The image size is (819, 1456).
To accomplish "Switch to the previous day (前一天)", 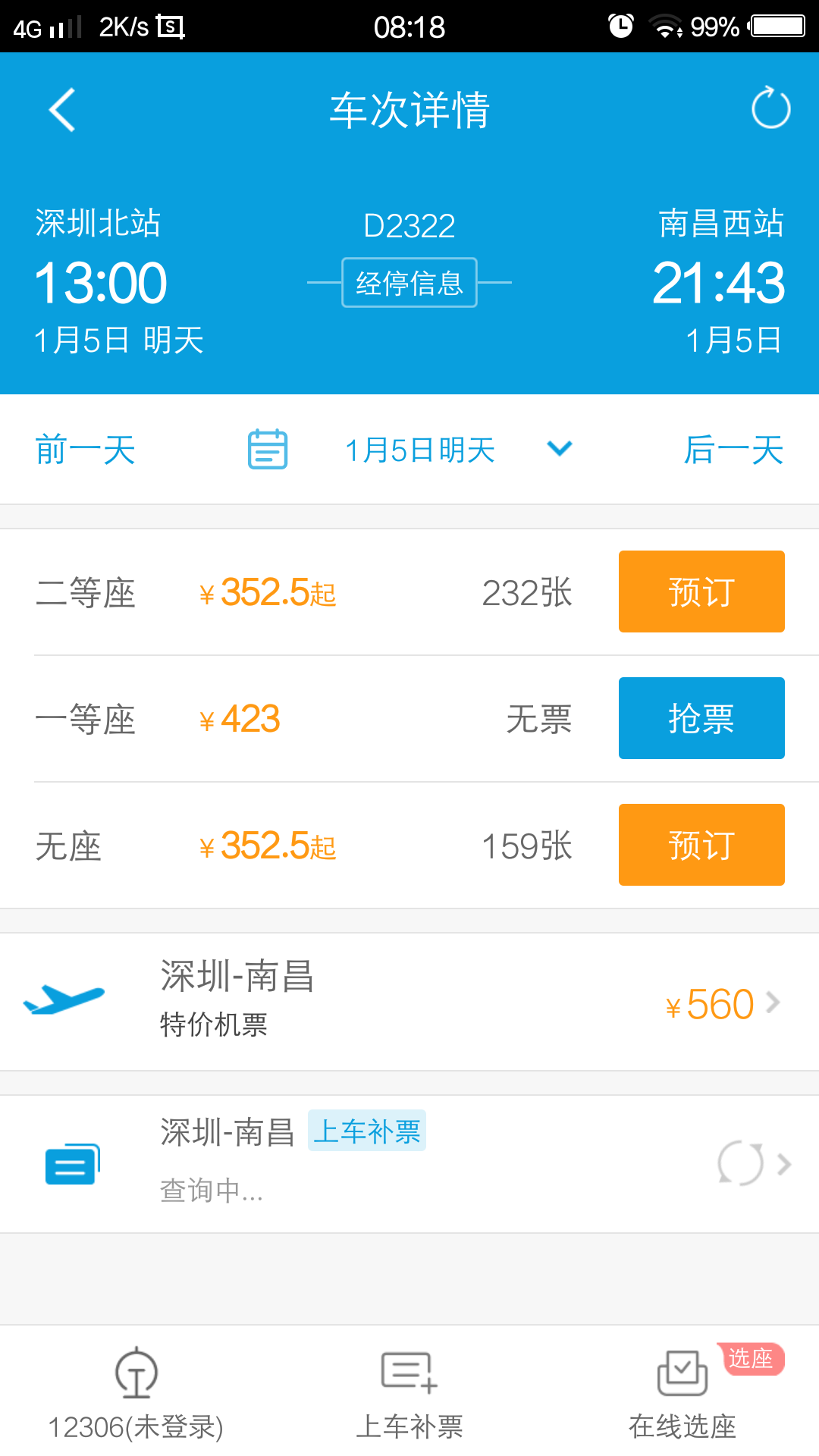I will (86, 450).
